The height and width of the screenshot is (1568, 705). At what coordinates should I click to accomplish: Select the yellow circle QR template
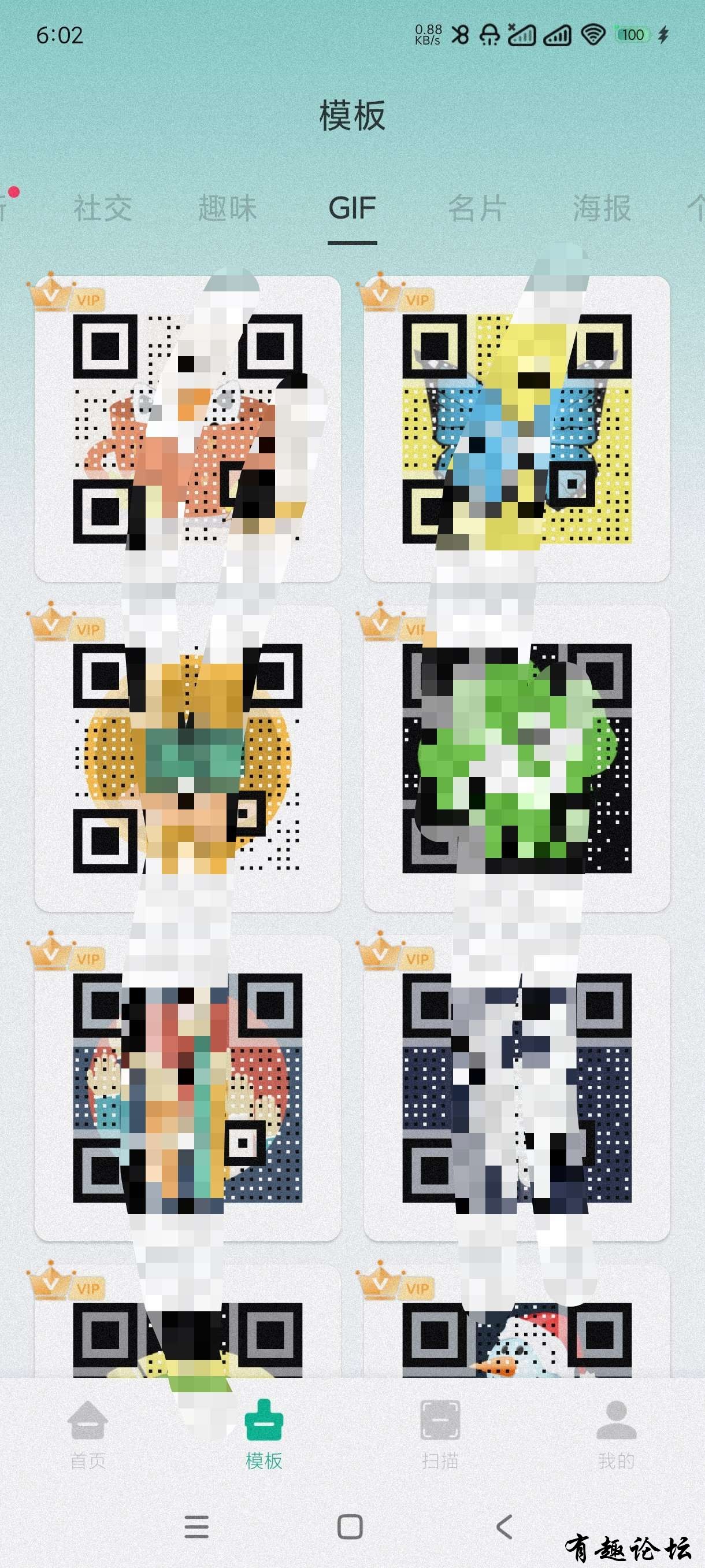(x=187, y=759)
